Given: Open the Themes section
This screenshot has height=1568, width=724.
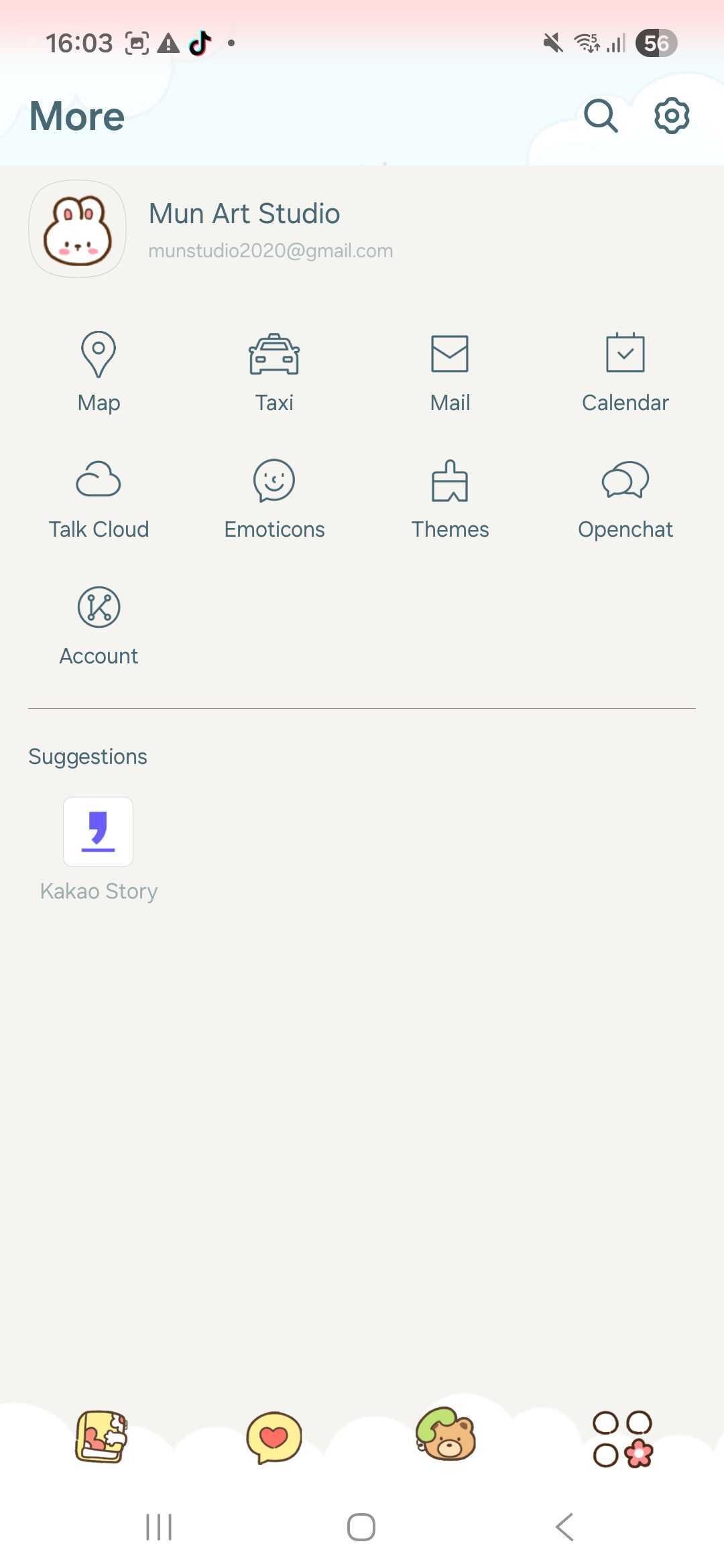Looking at the screenshot, I should point(450,499).
